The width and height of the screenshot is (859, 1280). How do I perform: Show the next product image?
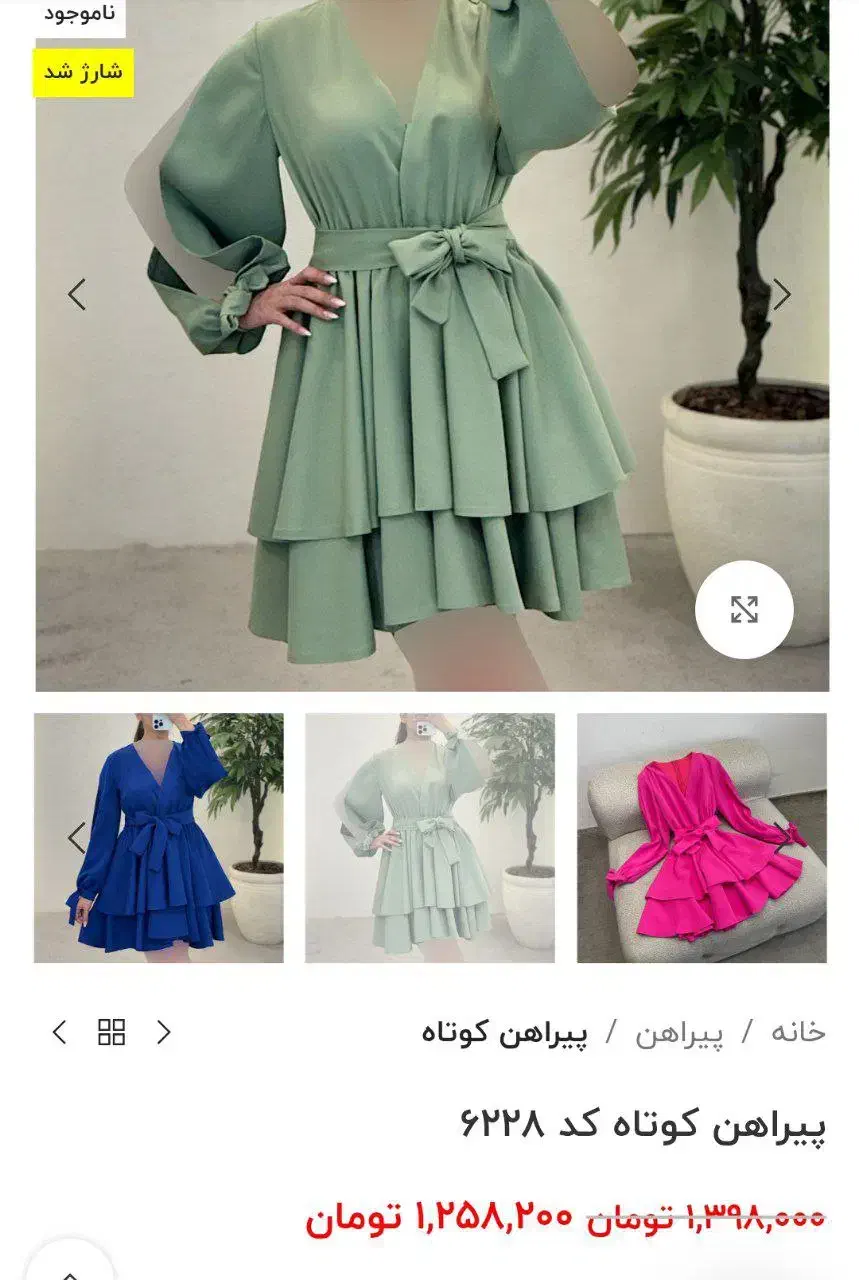[x=781, y=294]
